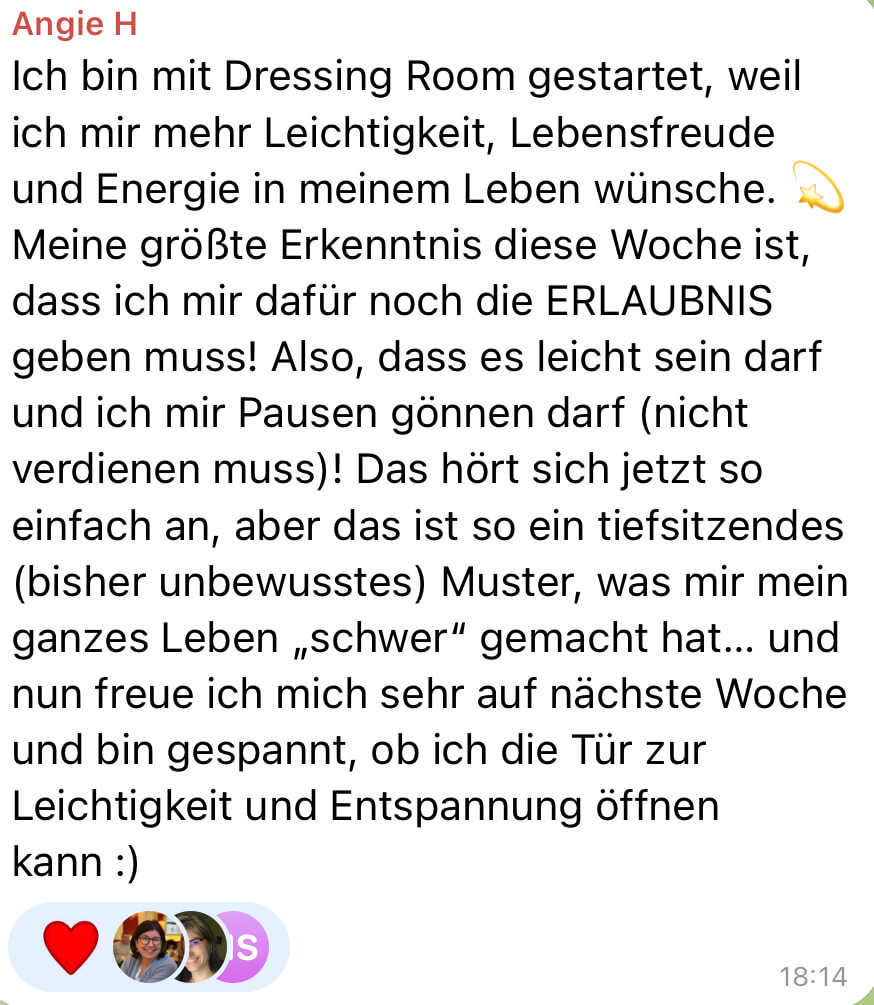Open Angie H's profile from the sender name
The height and width of the screenshot is (1005, 874).
pyautogui.click(x=74, y=25)
